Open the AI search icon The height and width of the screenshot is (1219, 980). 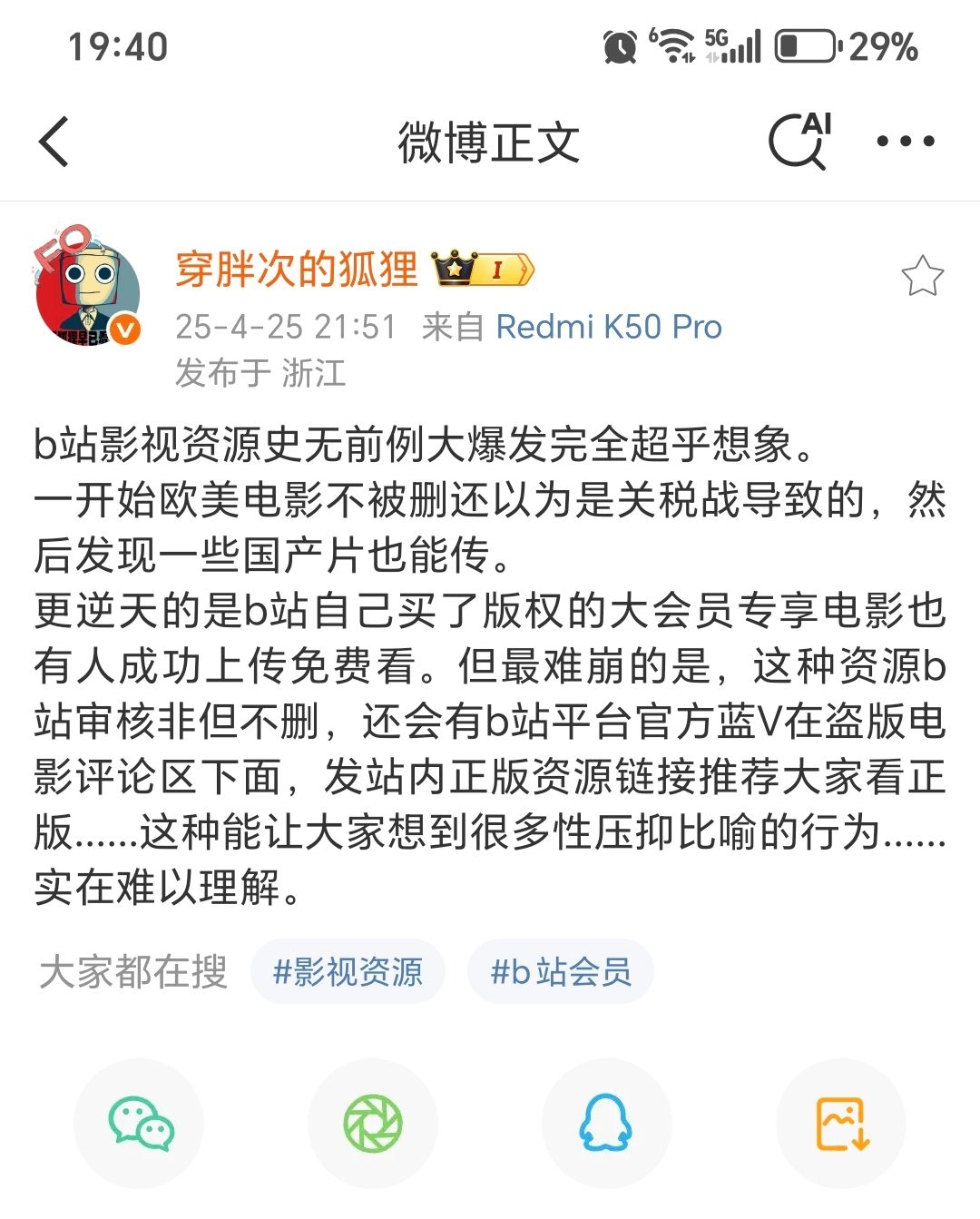[800, 142]
